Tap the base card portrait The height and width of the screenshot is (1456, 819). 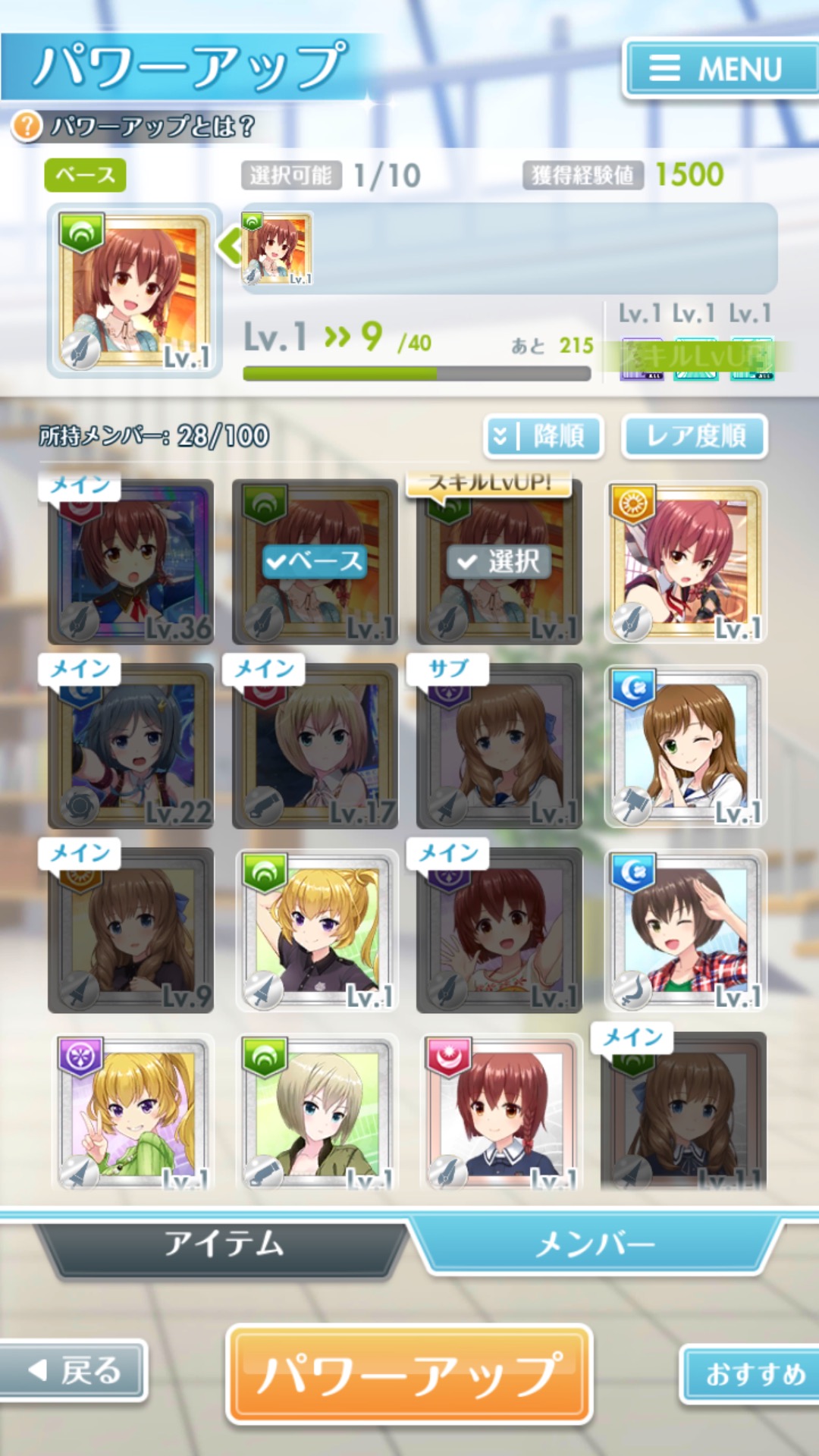point(134,290)
